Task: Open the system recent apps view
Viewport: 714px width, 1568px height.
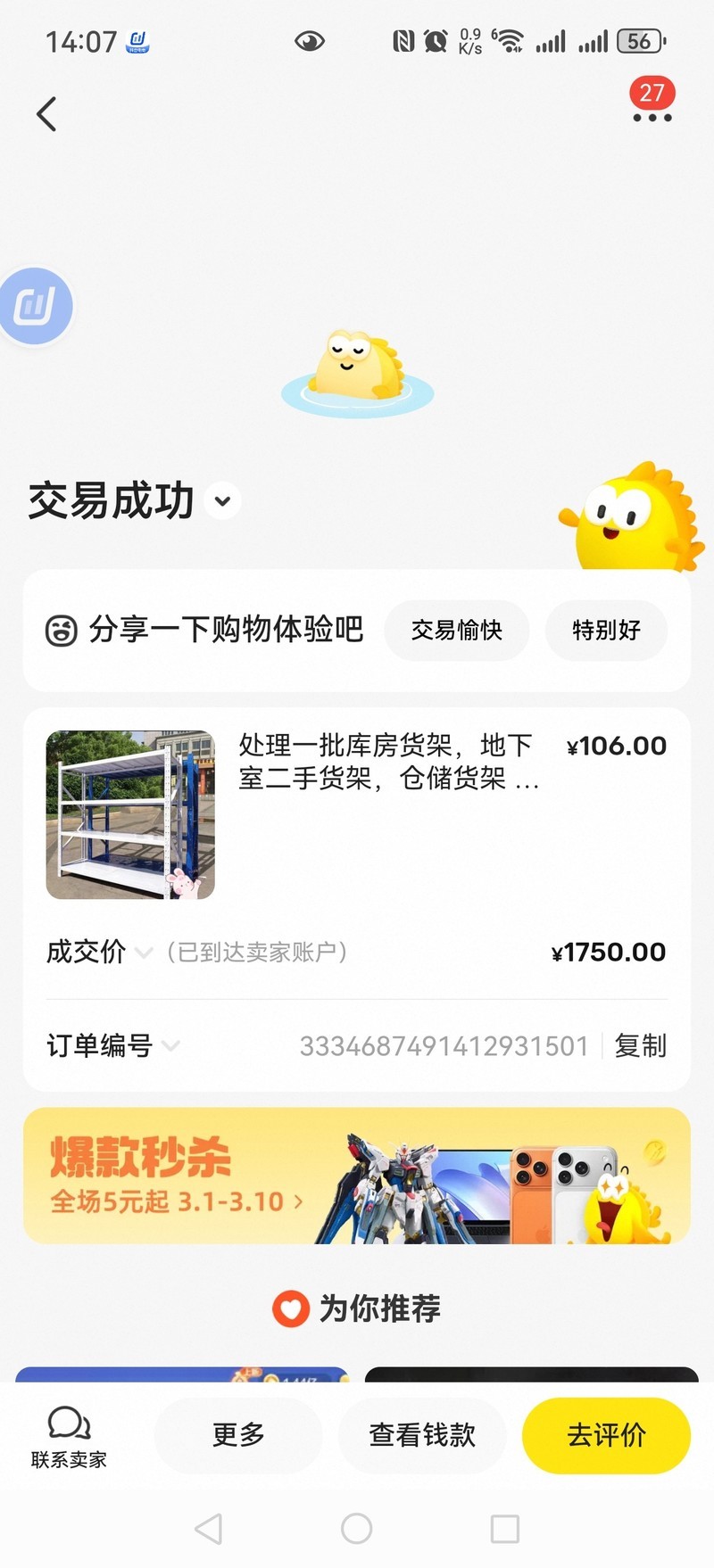Action: [x=505, y=1528]
